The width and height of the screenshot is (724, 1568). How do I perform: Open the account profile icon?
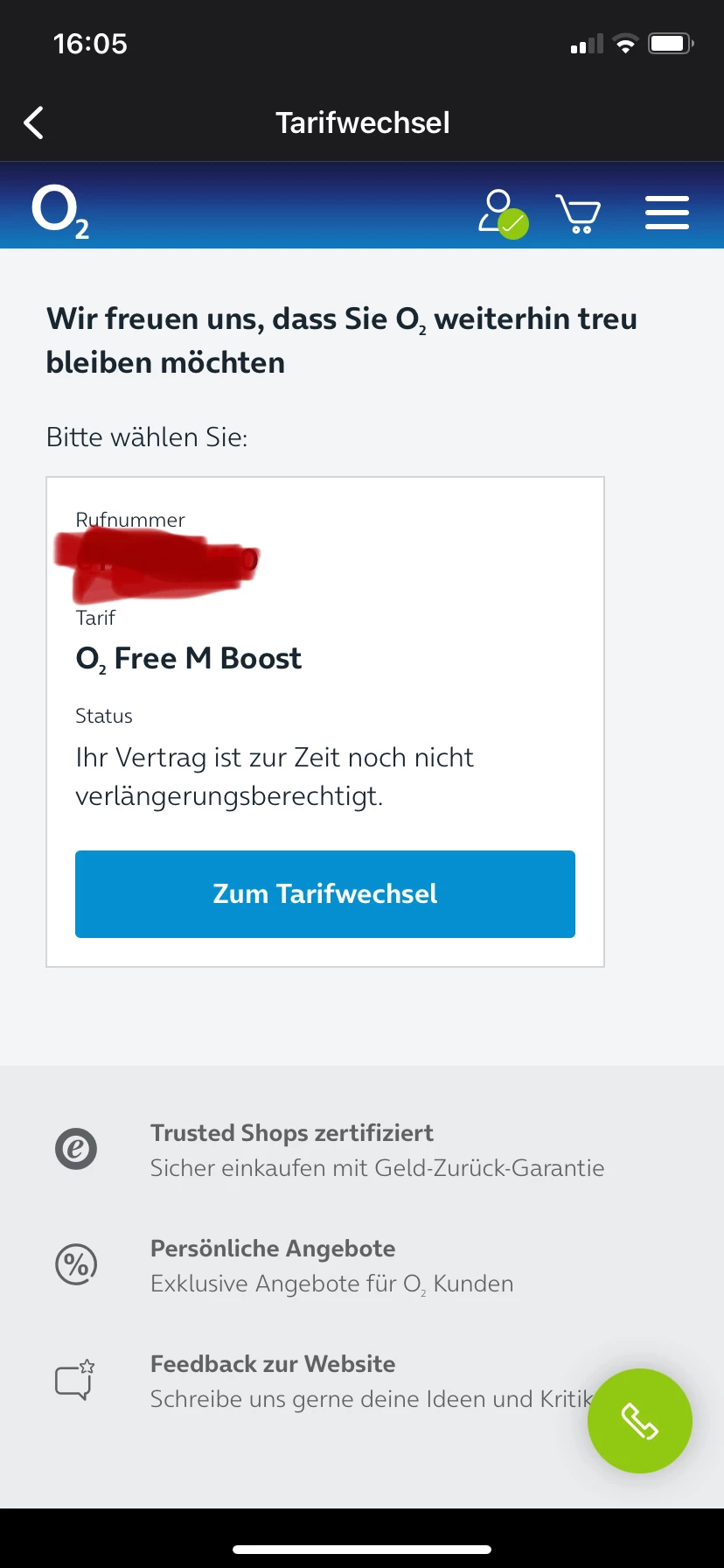[501, 213]
